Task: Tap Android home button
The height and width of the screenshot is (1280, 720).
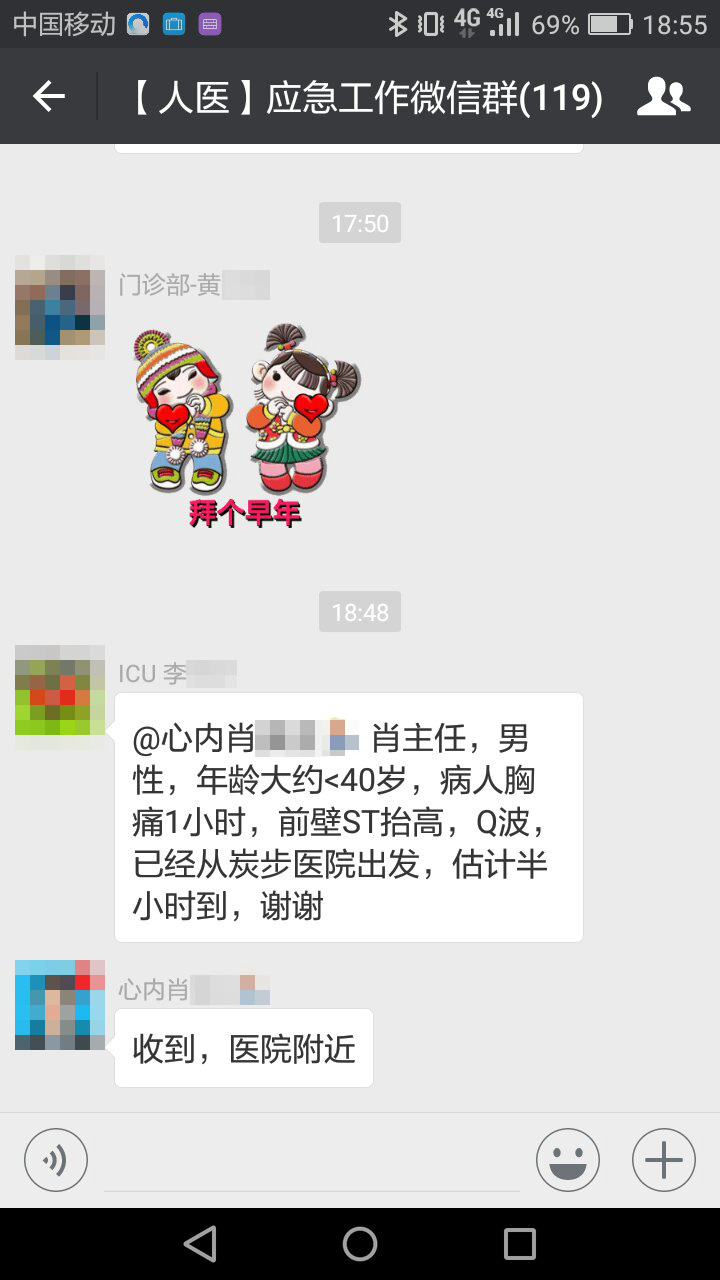Action: click(x=360, y=1244)
